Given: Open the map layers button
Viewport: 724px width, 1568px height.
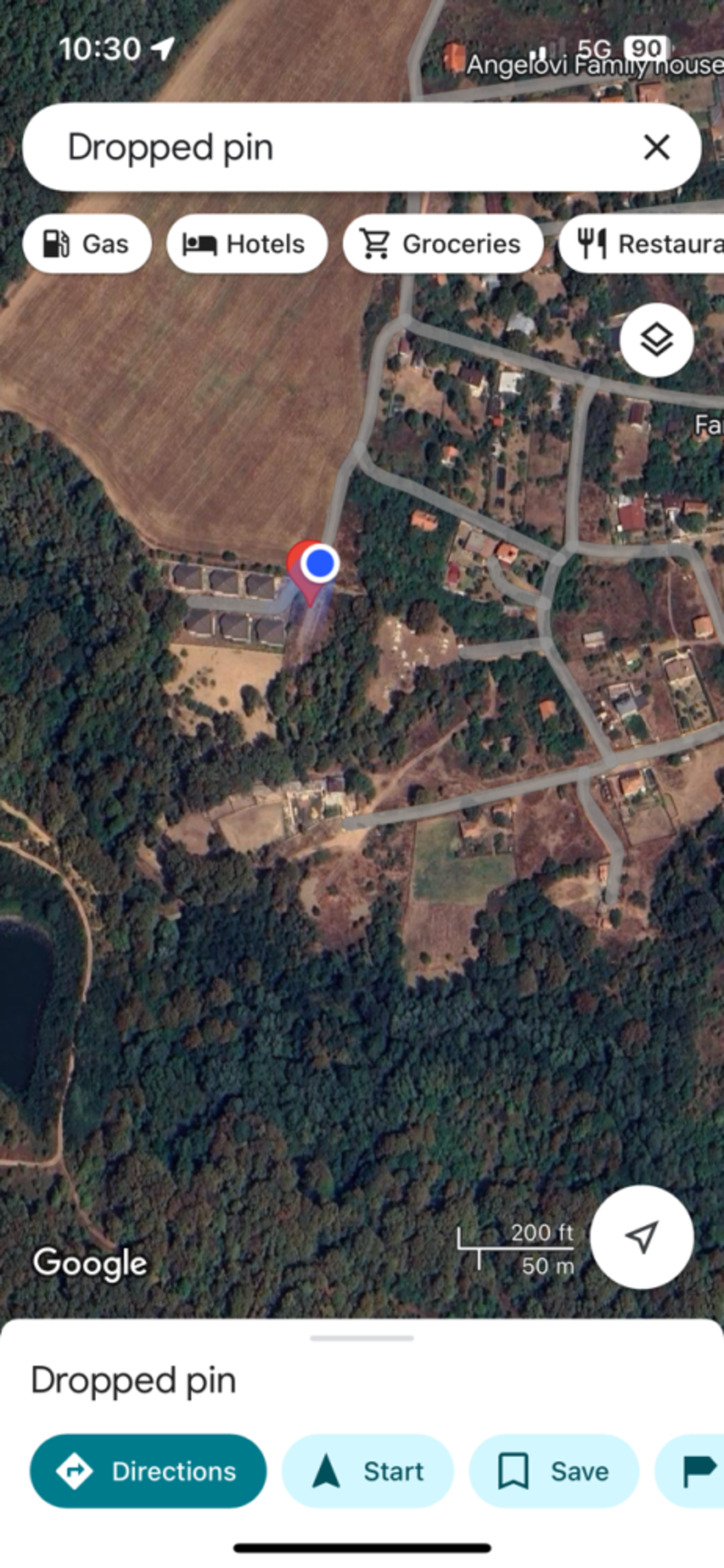Looking at the screenshot, I should 657,340.
